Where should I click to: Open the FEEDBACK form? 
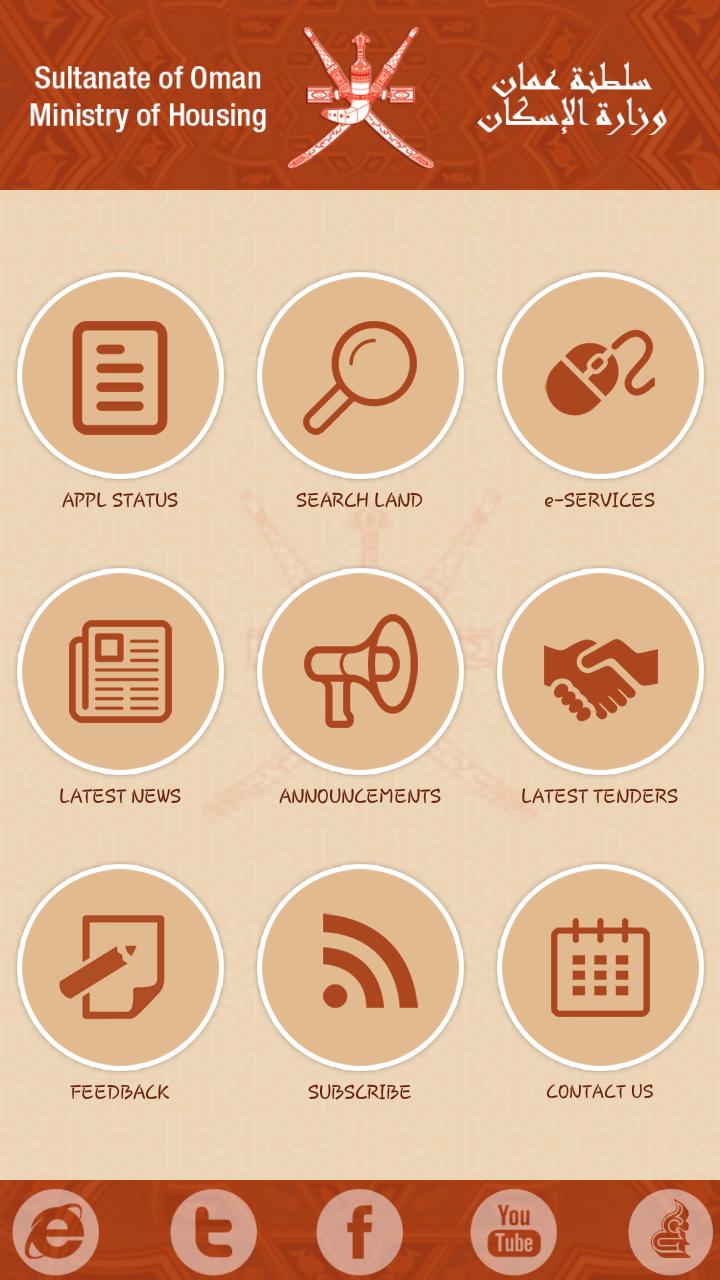tap(120, 967)
